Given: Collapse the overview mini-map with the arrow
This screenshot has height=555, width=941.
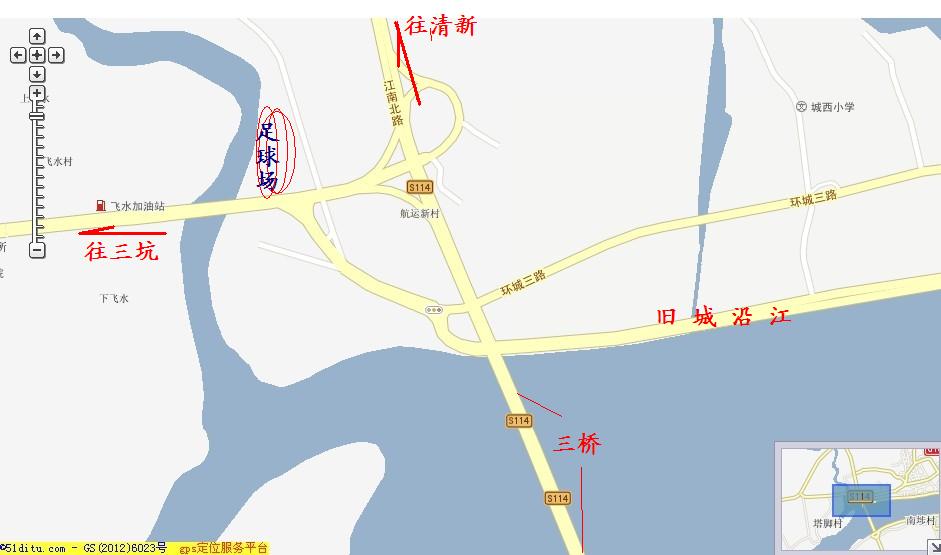Looking at the screenshot, I should coord(933,547).
